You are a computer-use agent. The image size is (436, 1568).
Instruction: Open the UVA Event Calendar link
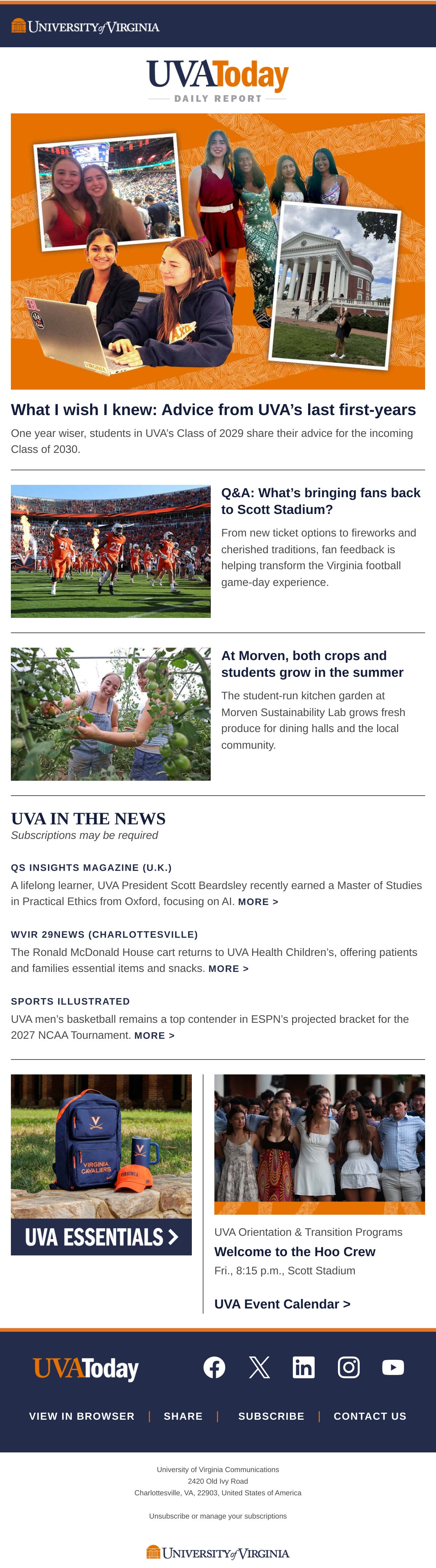[x=282, y=1304]
